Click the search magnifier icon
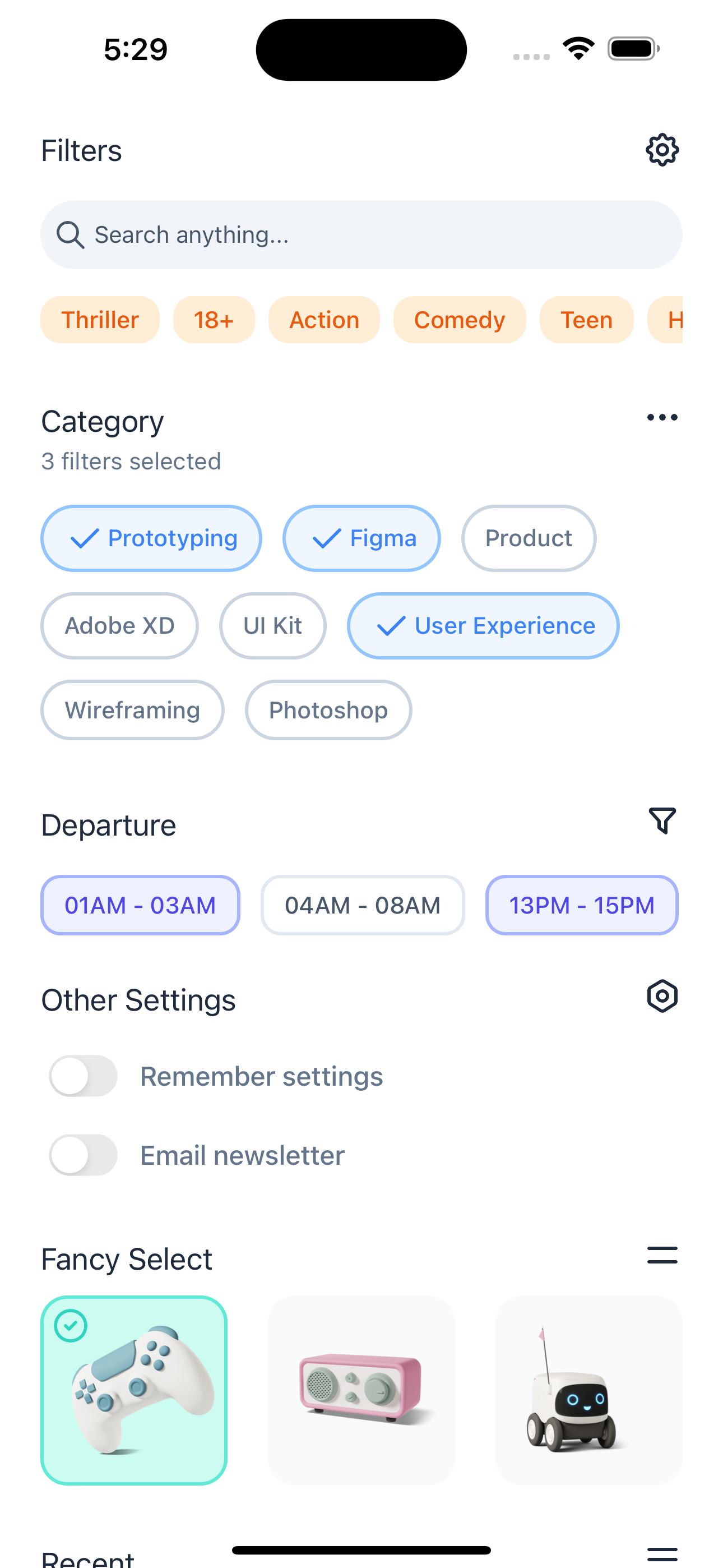This screenshot has height=1568, width=723. click(71, 235)
